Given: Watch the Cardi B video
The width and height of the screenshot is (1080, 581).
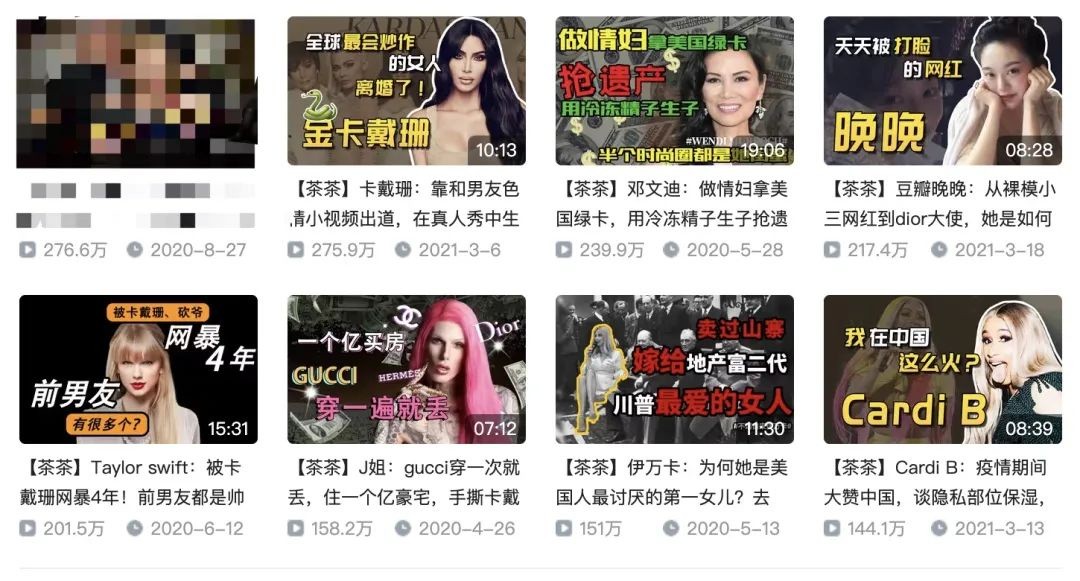Looking at the screenshot, I should point(942,369).
